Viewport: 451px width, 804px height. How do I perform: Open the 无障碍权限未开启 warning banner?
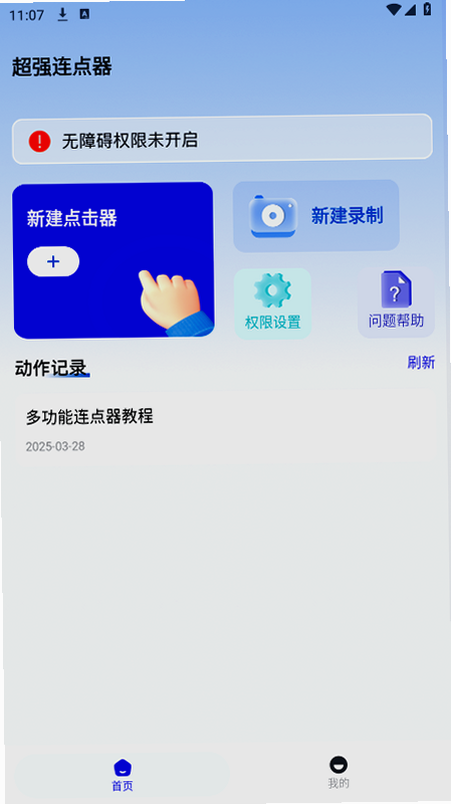[x=222, y=139]
